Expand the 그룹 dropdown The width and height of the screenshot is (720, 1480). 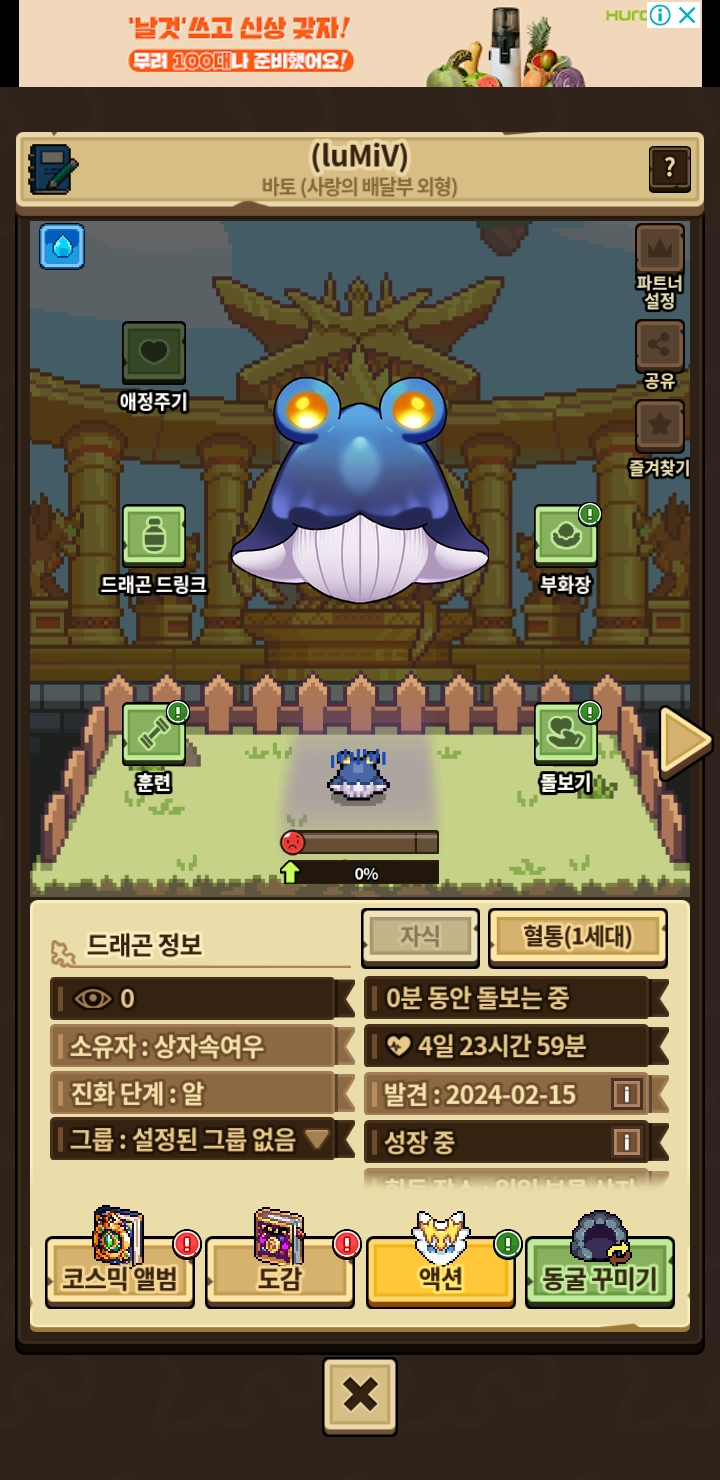pyautogui.click(x=317, y=1139)
